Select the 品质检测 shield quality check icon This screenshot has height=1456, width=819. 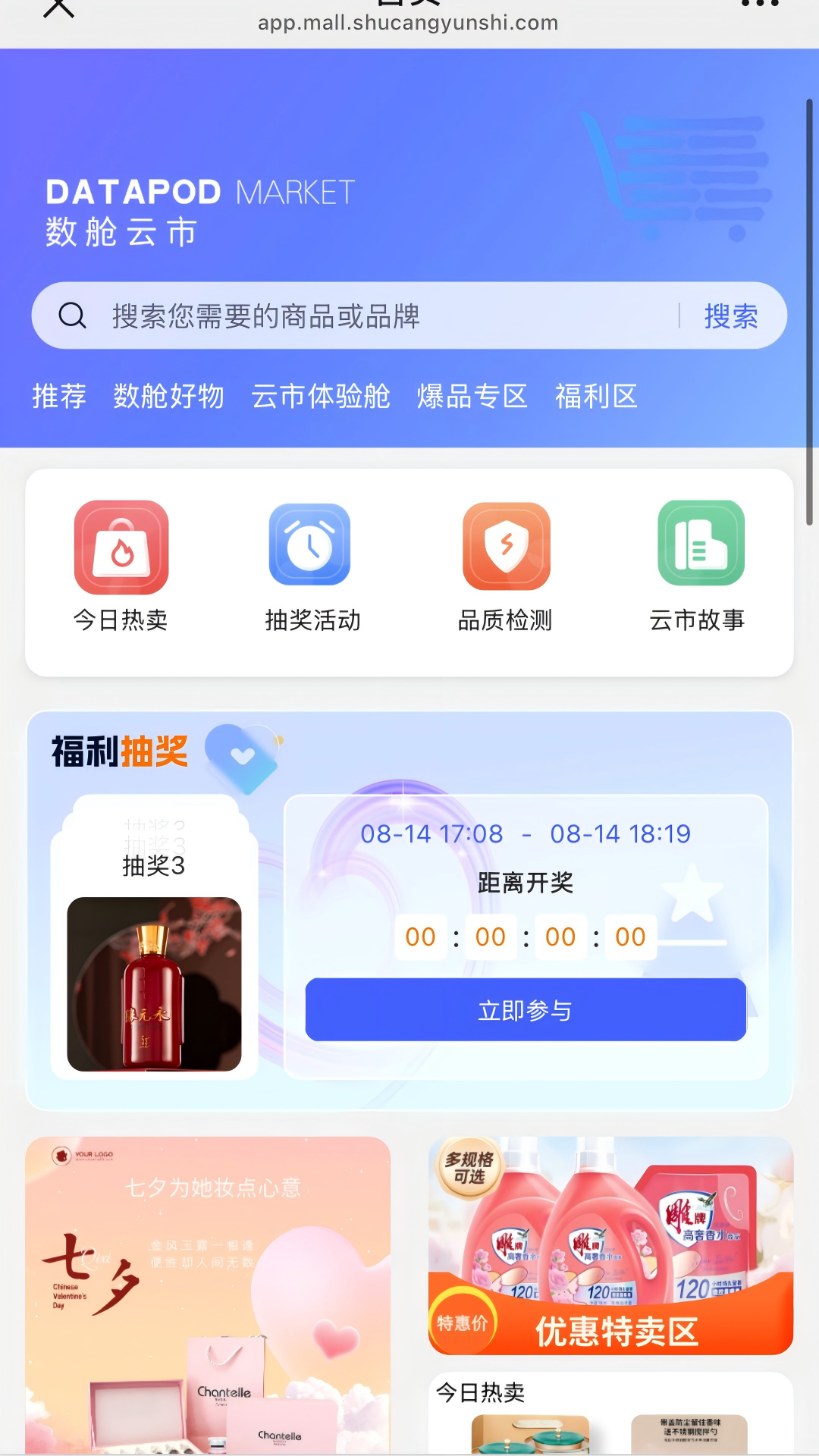pyautogui.click(x=506, y=546)
